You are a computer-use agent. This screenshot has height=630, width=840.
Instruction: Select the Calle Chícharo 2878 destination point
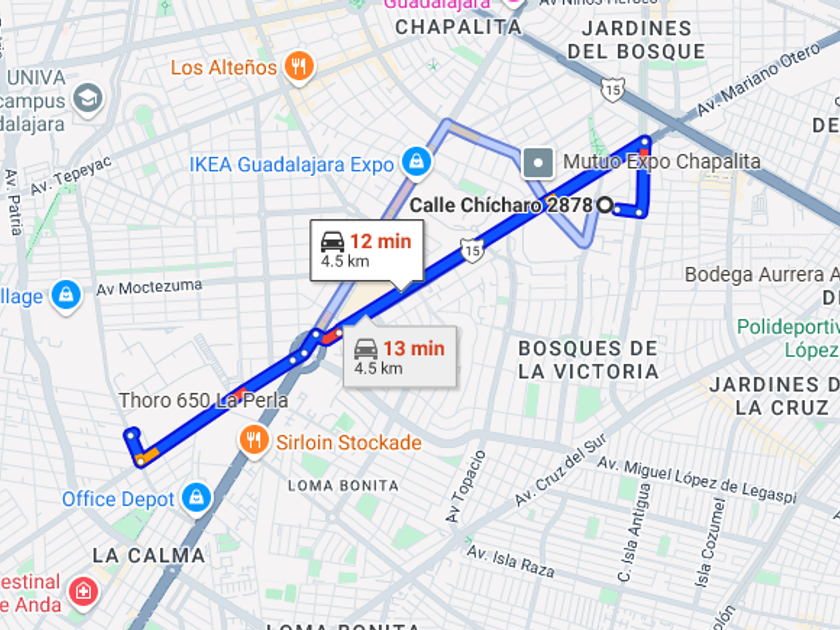click(605, 205)
